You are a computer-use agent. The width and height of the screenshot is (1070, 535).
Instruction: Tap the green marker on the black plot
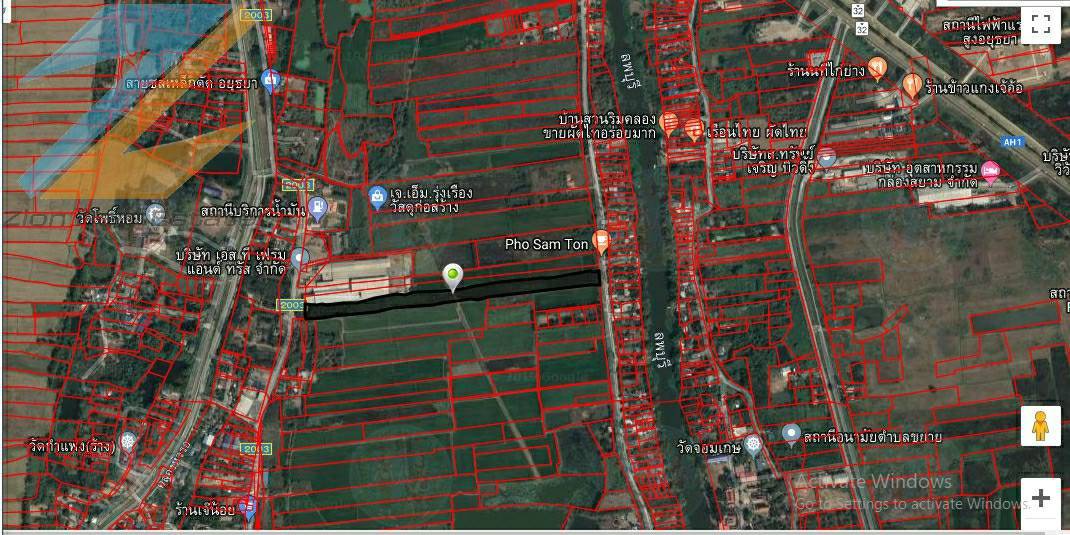coord(454,276)
